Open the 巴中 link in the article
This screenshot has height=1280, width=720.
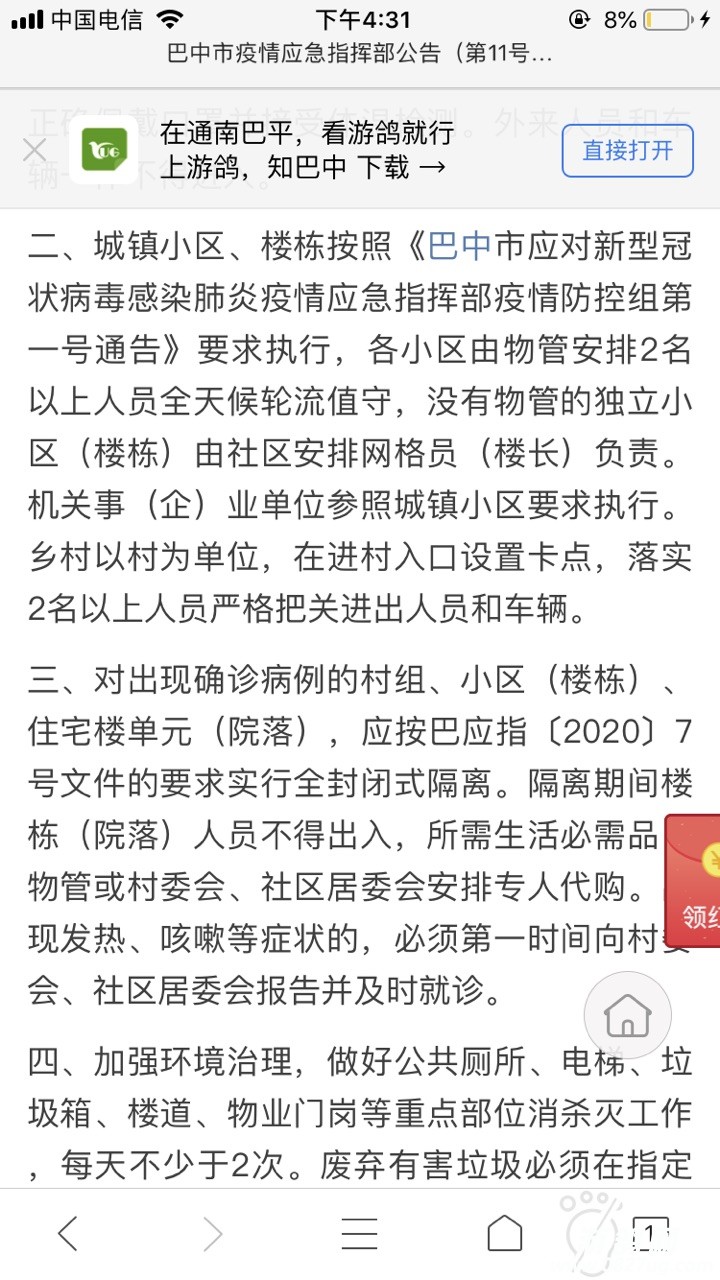tap(459, 244)
